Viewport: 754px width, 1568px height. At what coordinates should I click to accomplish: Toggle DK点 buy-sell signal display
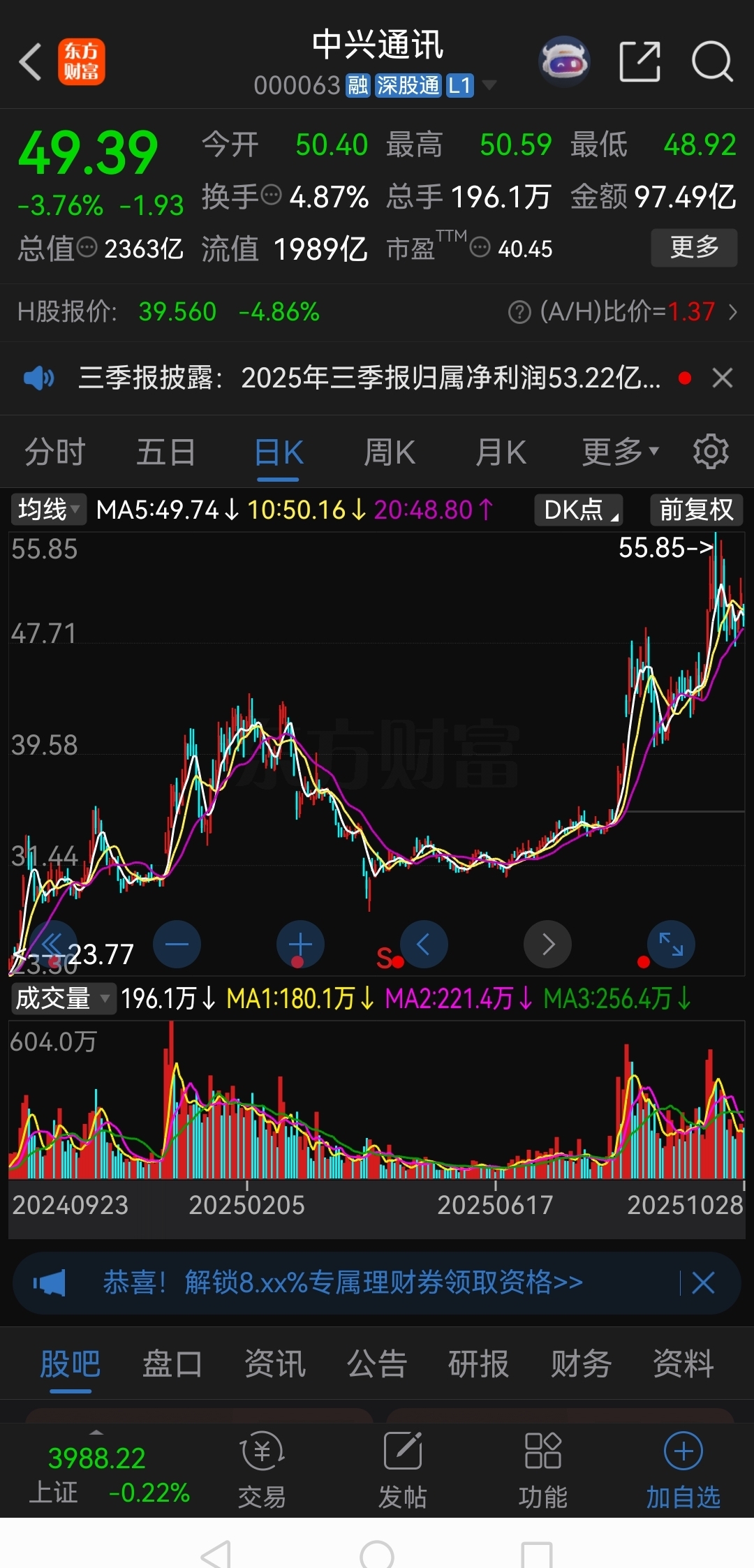(578, 510)
